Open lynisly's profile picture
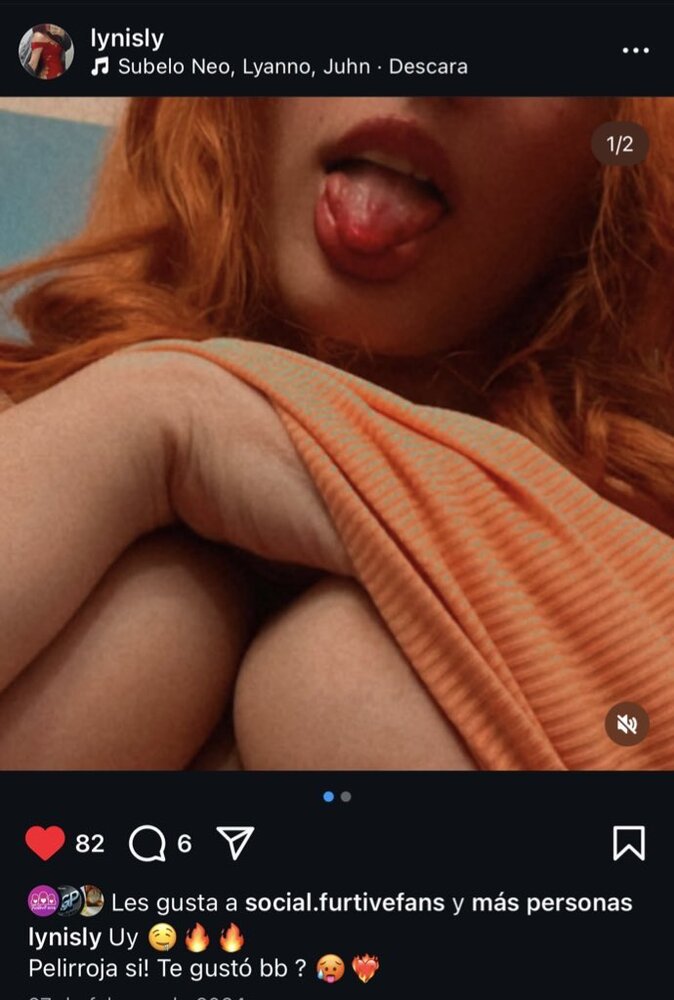This screenshot has width=674, height=1000. coord(46,51)
